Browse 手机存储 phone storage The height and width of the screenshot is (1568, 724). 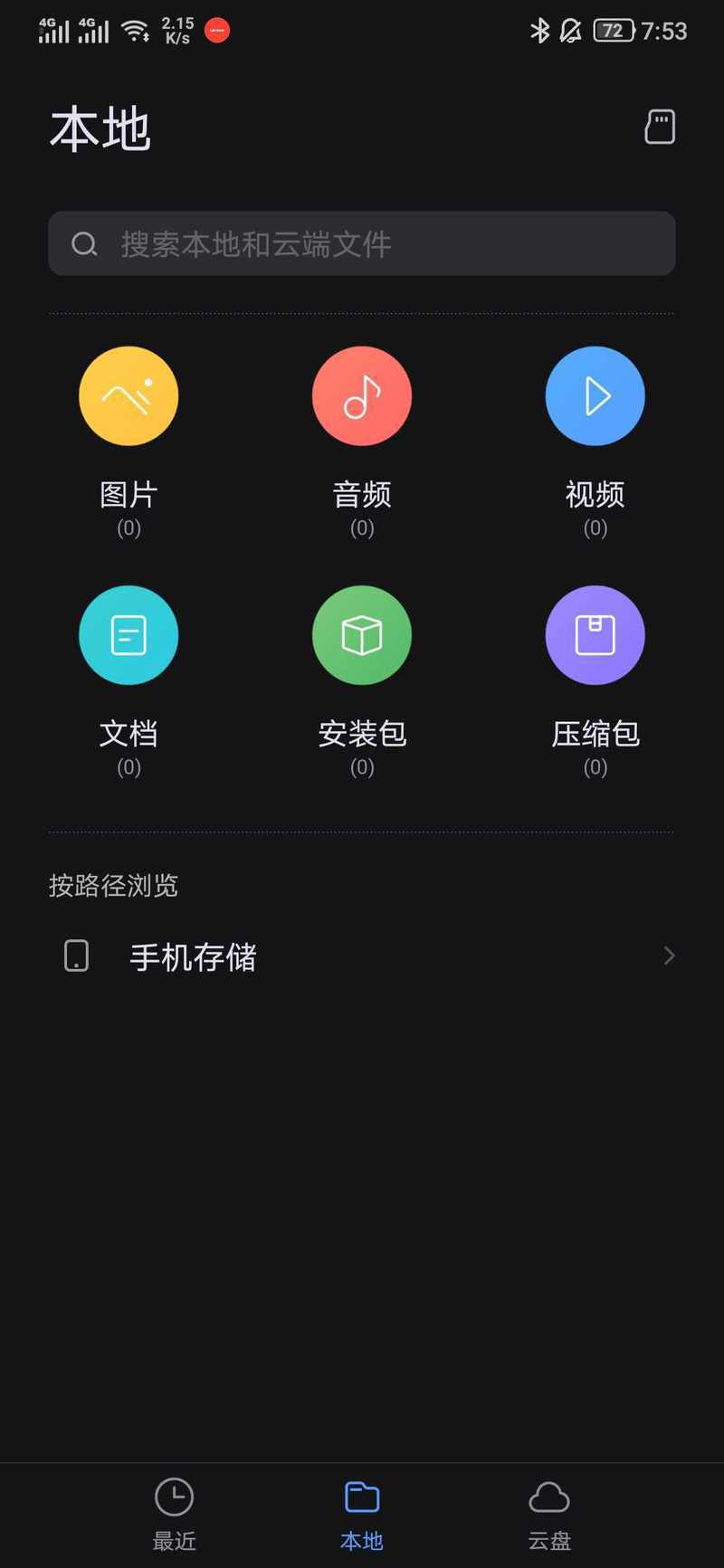click(x=362, y=956)
